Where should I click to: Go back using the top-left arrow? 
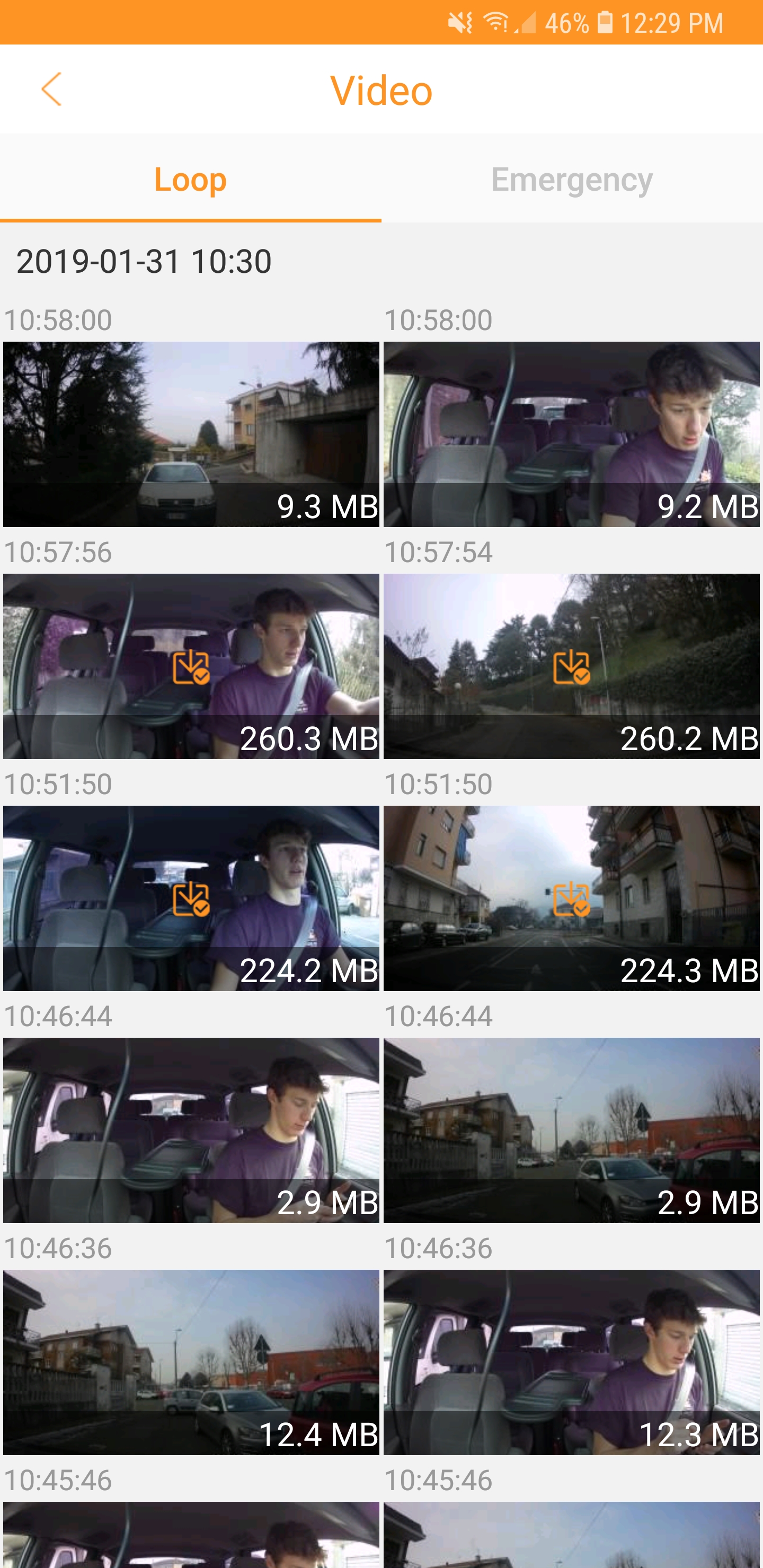click(x=52, y=90)
